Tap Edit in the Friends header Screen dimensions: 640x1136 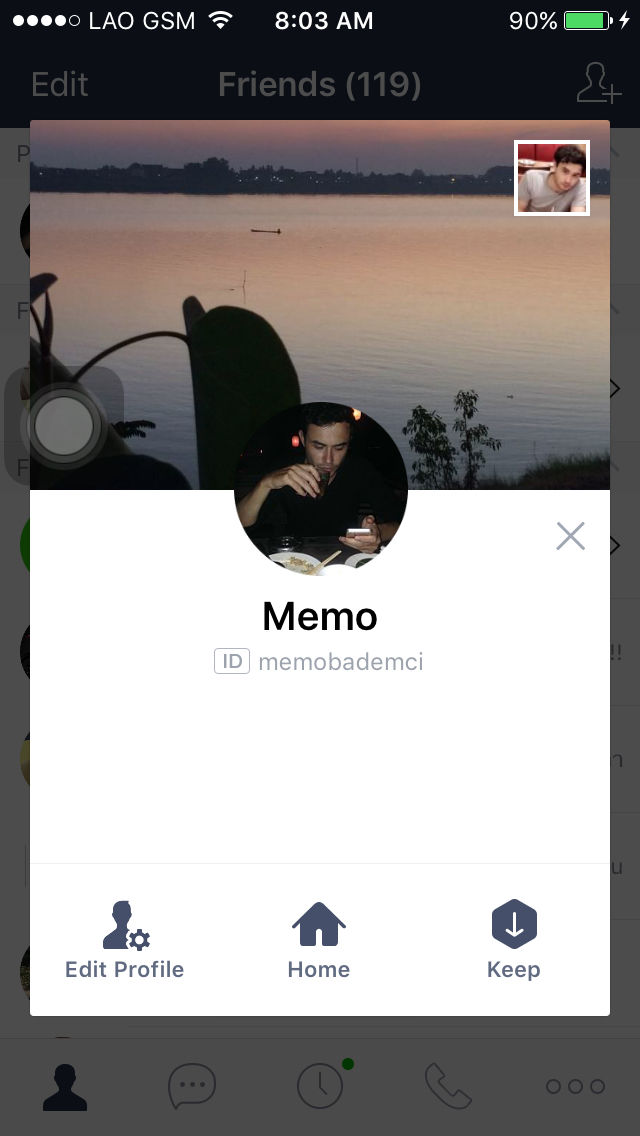point(59,85)
